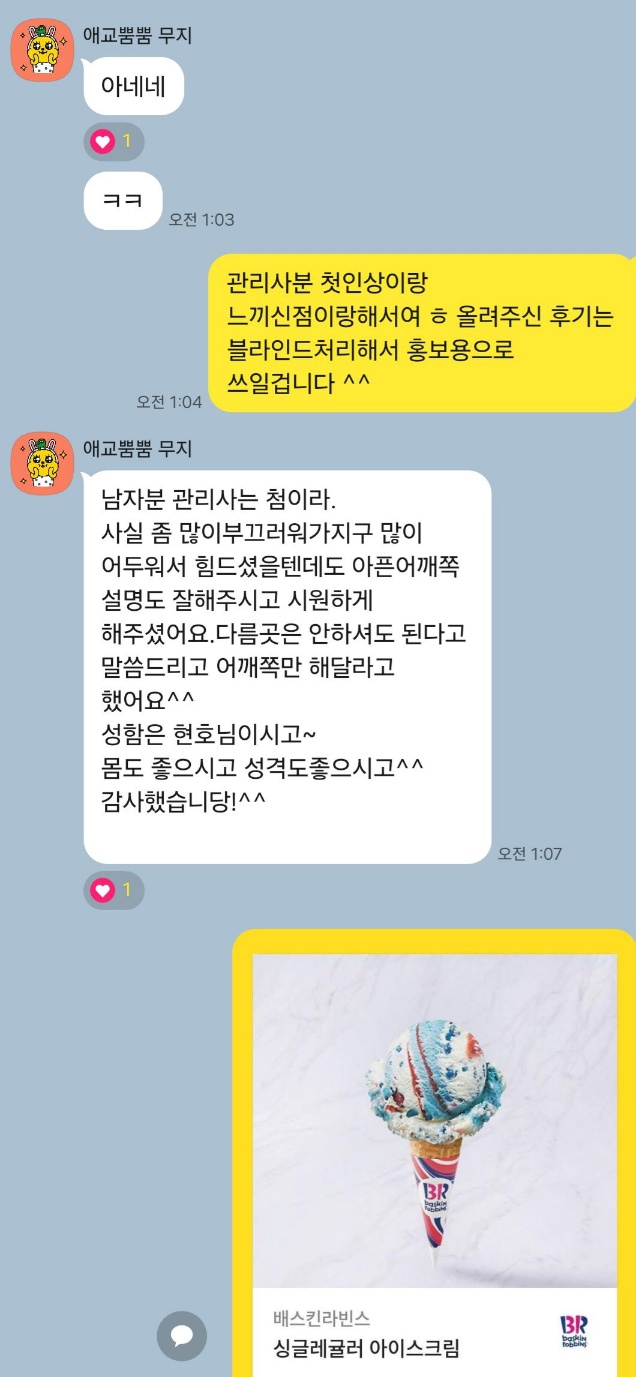Open the profile avatar above the 아네네 message
Viewport: 636px width, 1377px height.
coord(42,50)
